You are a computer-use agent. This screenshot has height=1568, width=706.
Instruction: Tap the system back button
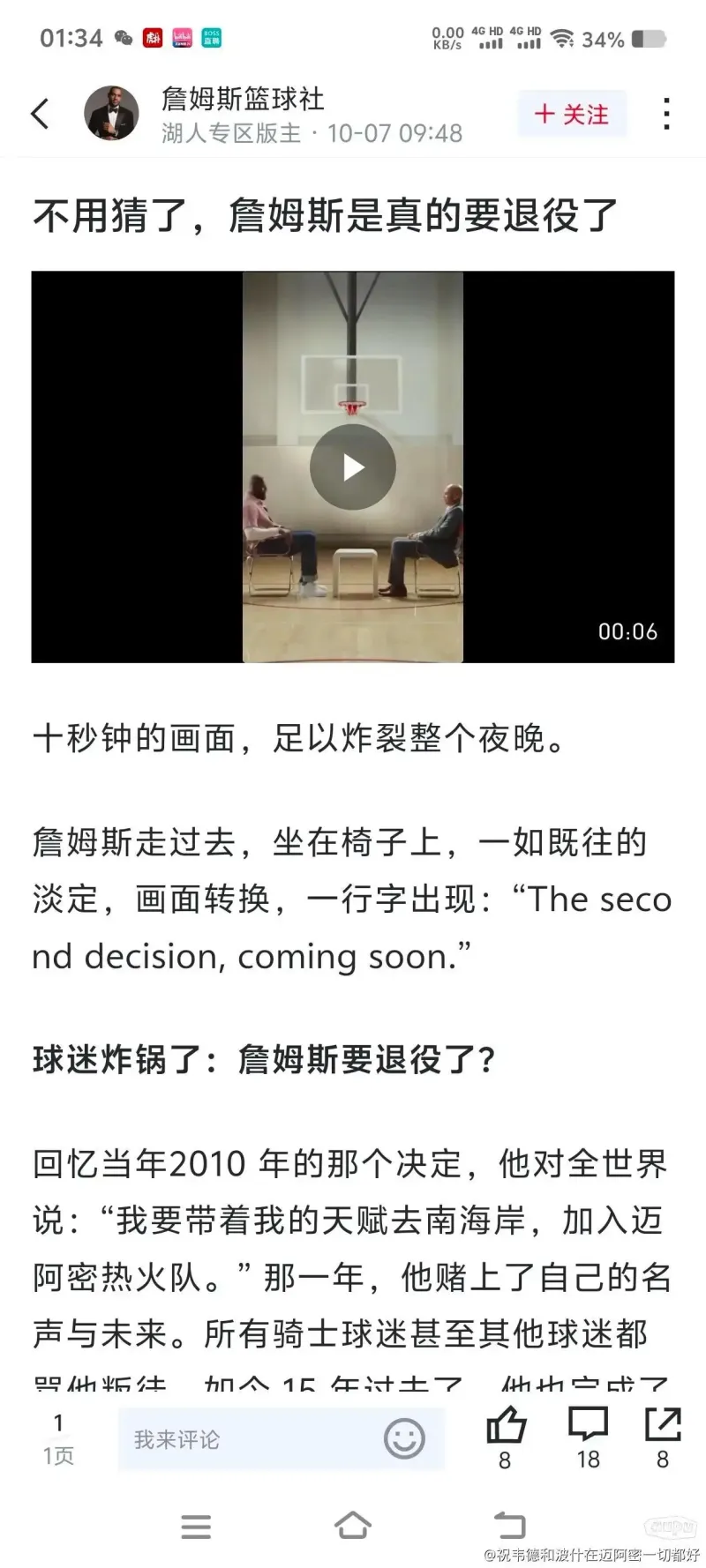(509, 1526)
